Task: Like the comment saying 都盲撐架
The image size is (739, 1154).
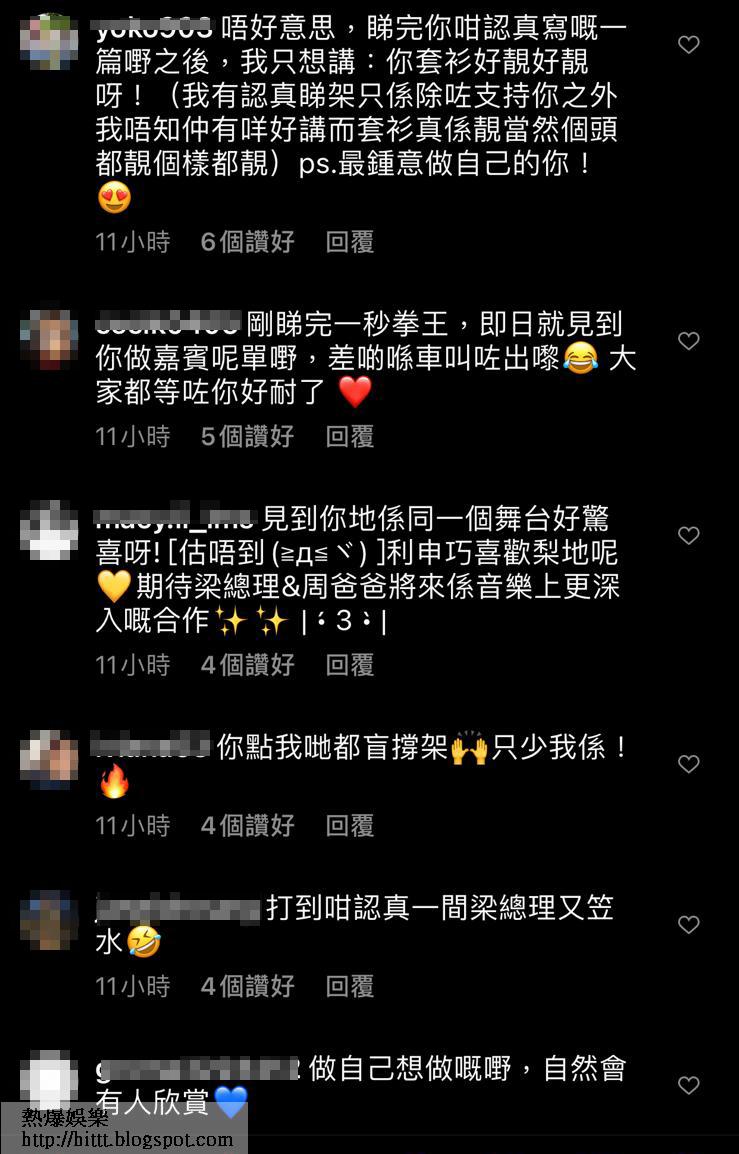Action: [688, 764]
